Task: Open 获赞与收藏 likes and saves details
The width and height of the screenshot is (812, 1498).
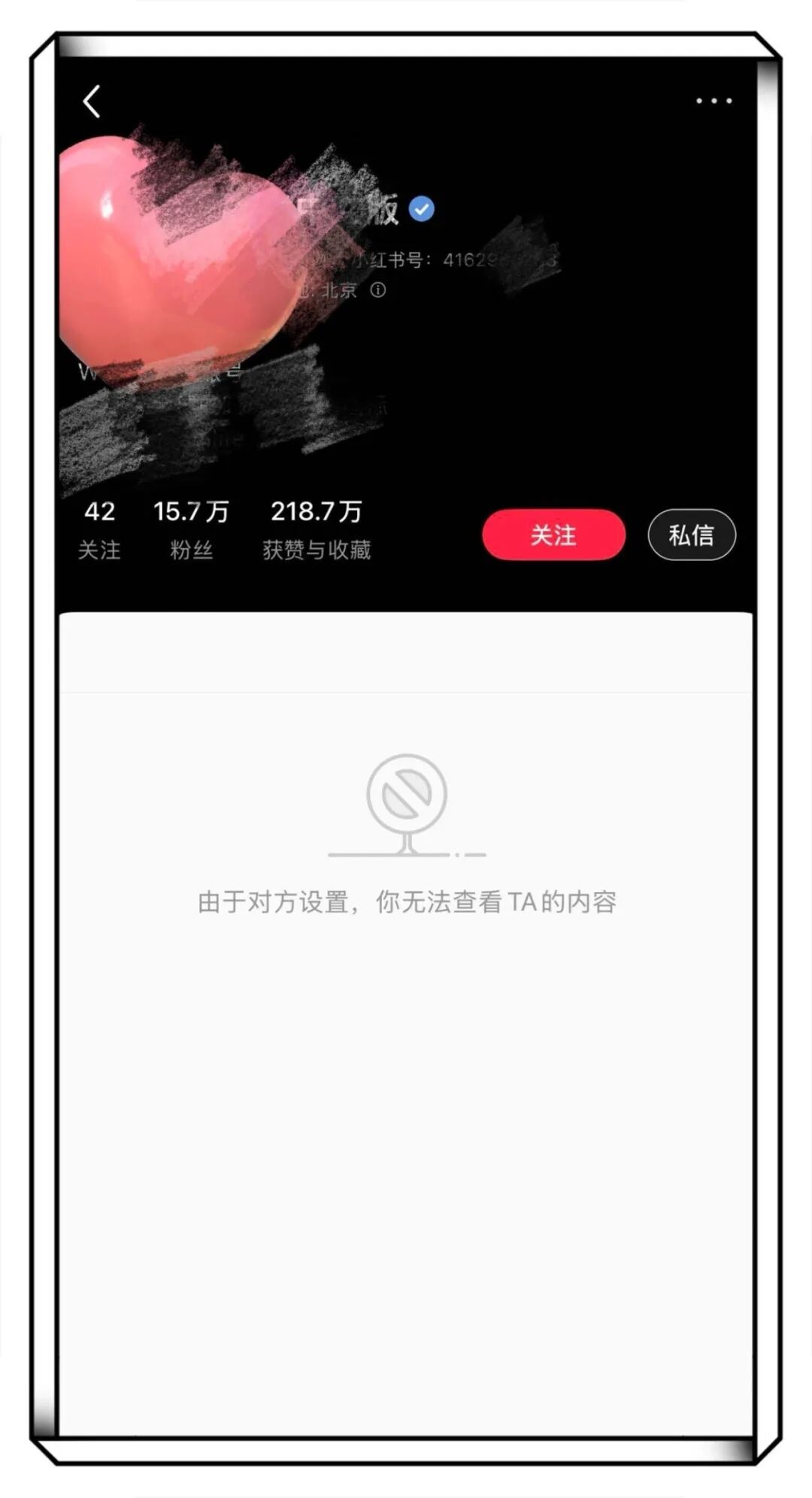Action: point(317,530)
